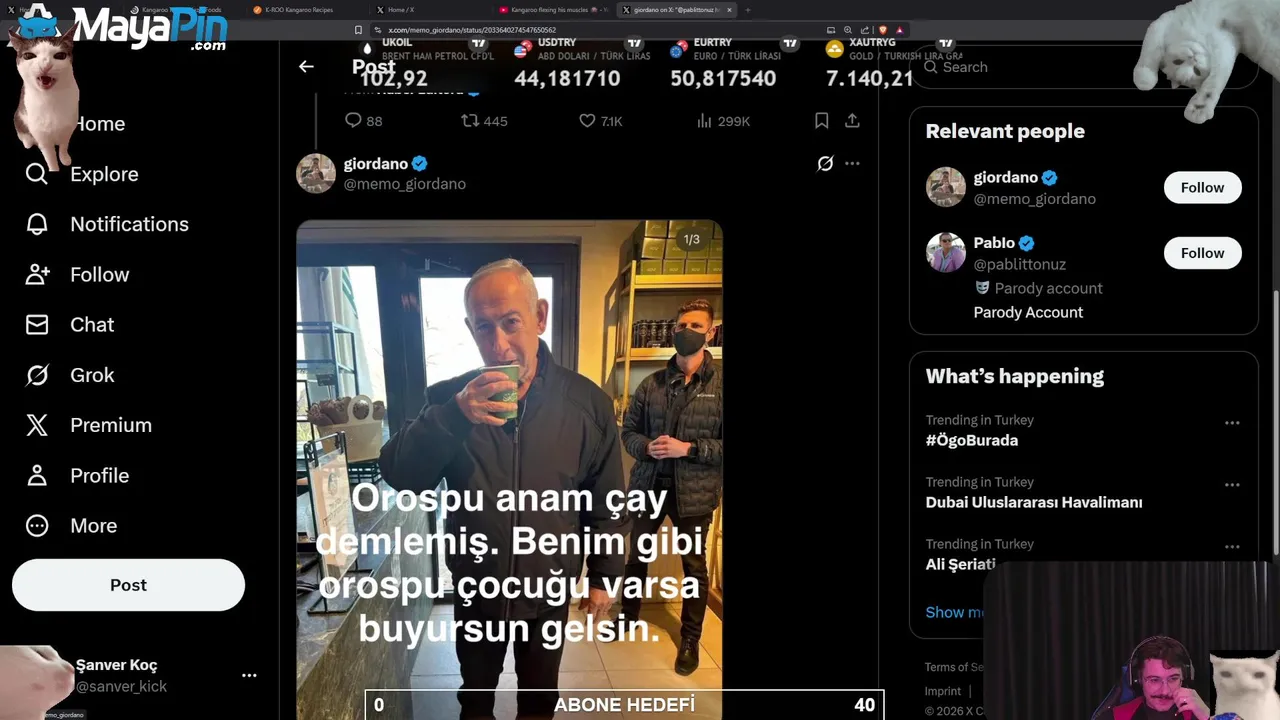Reply to the post with 88 comments
1280x720 pixels.
point(353,121)
